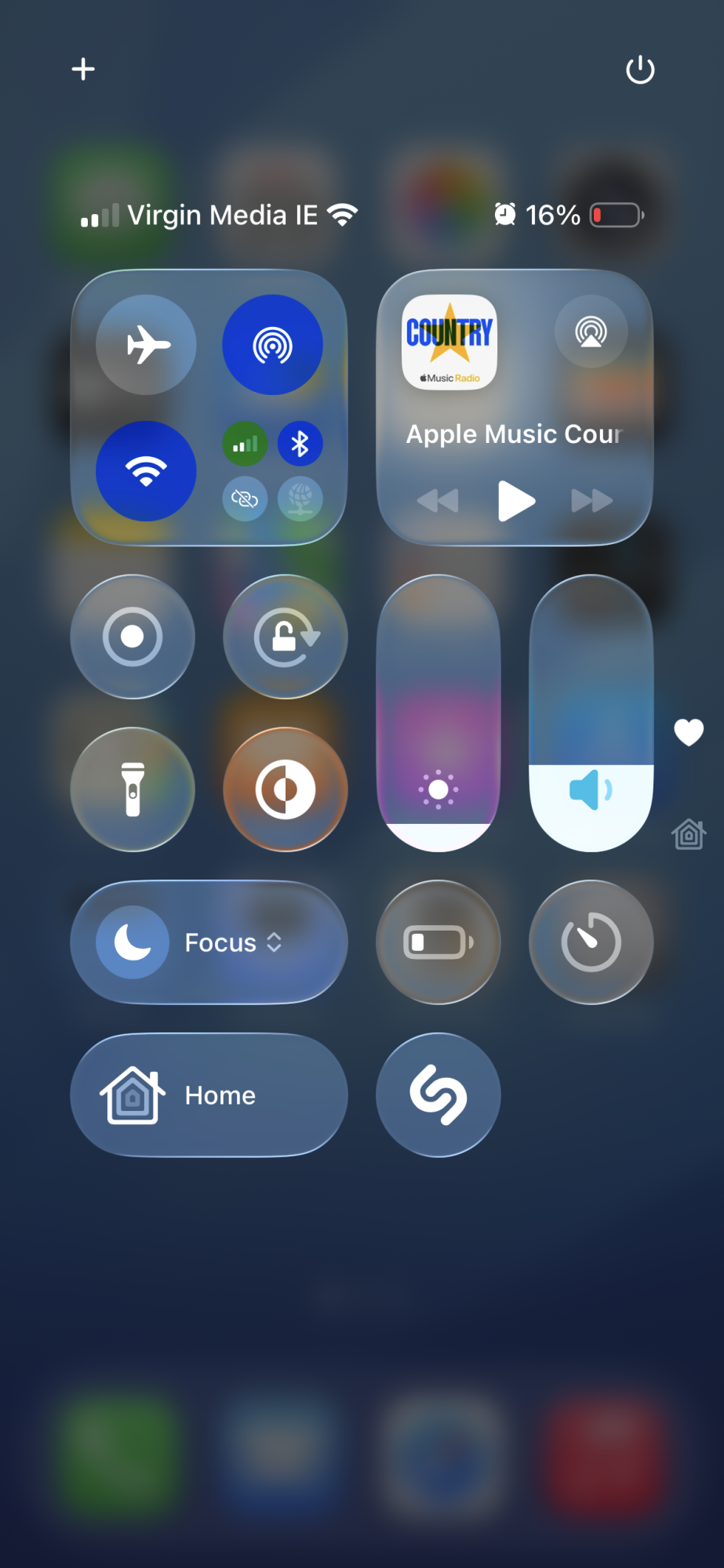Open the Timer control

click(591, 942)
